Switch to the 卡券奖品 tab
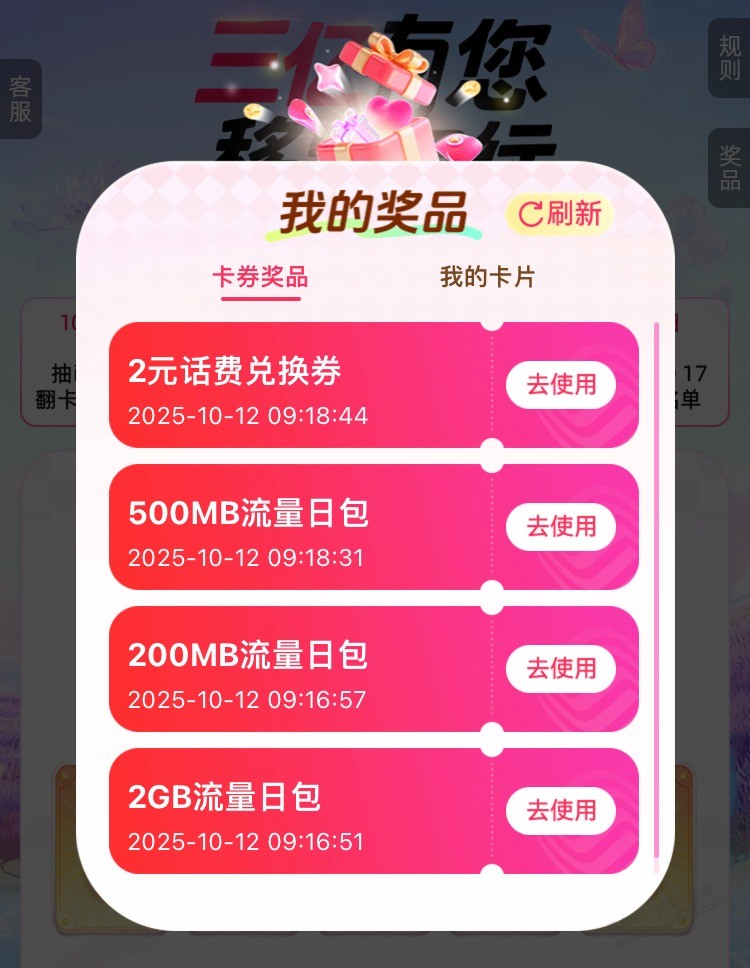Viewport: 750px width, 968px height. click(x=260, y=277)
